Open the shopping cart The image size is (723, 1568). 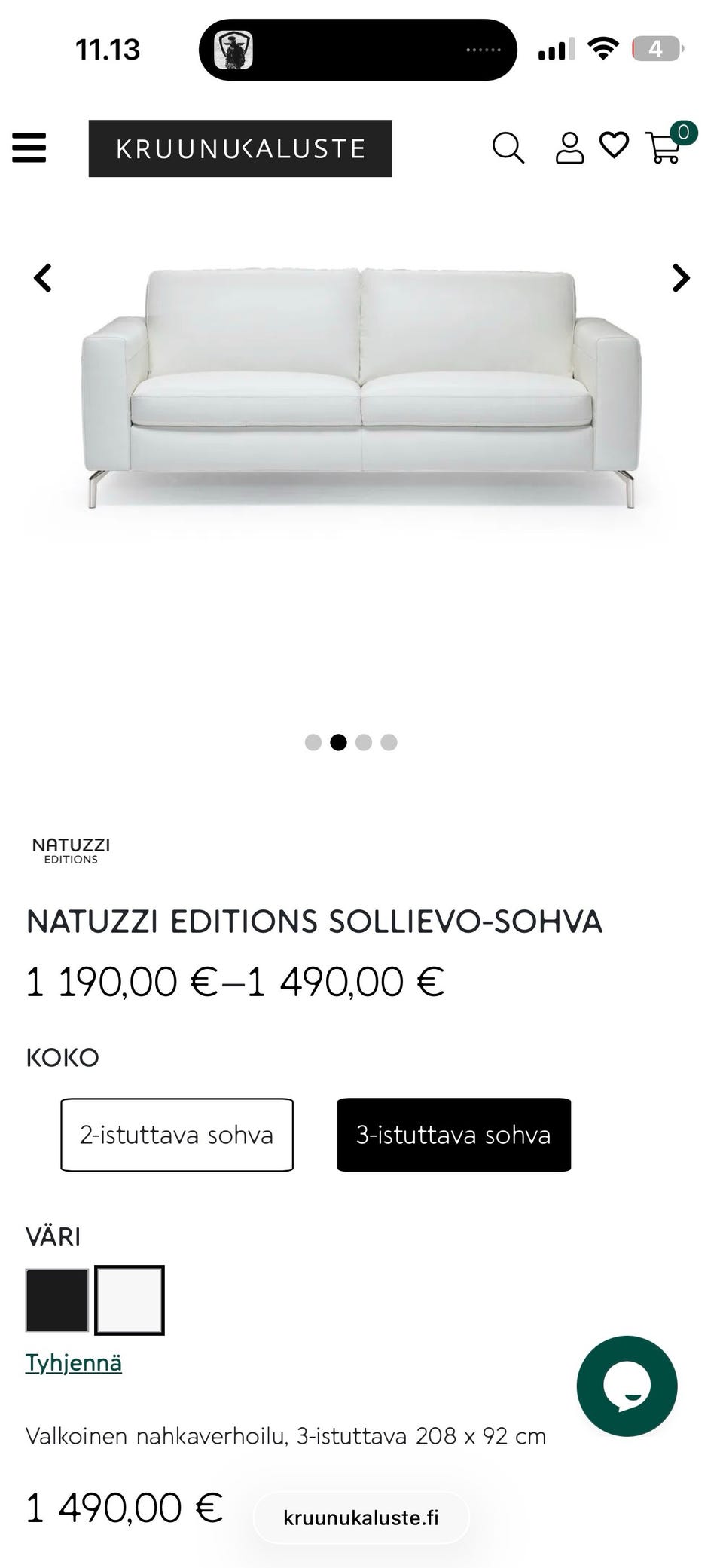(665, 148)
